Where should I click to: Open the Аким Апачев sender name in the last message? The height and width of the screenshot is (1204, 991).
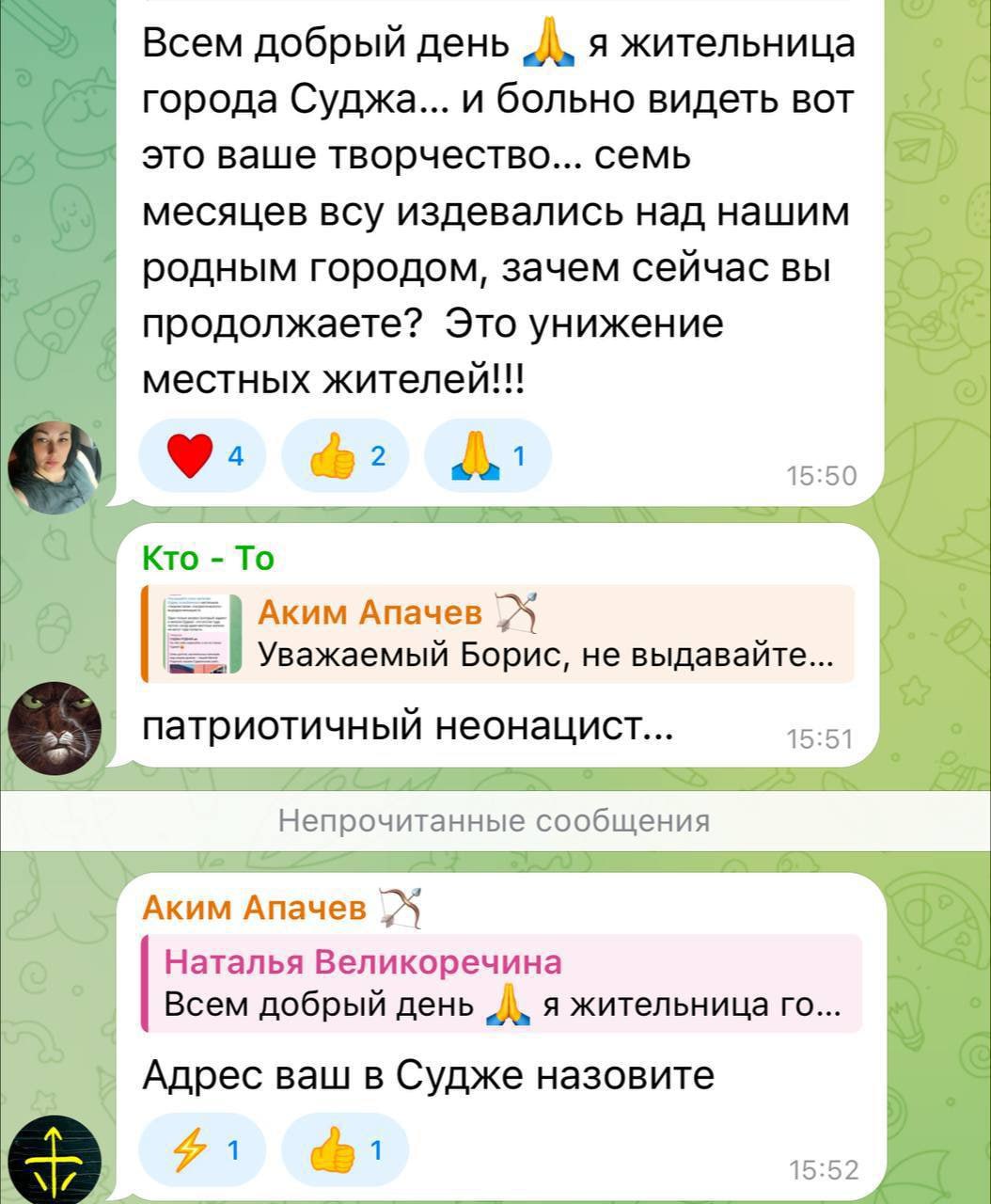(x=255, y=907)
